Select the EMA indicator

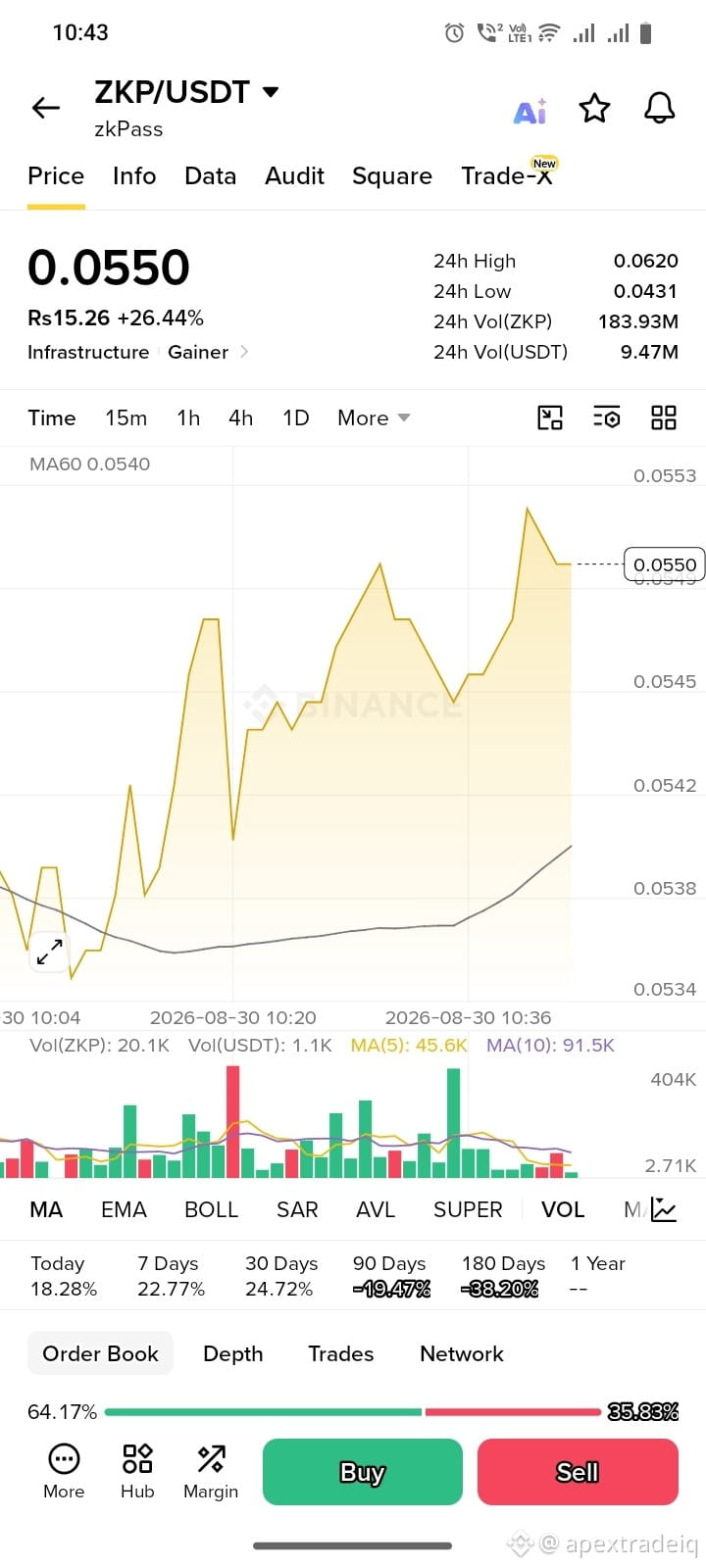pos(124,1210)
